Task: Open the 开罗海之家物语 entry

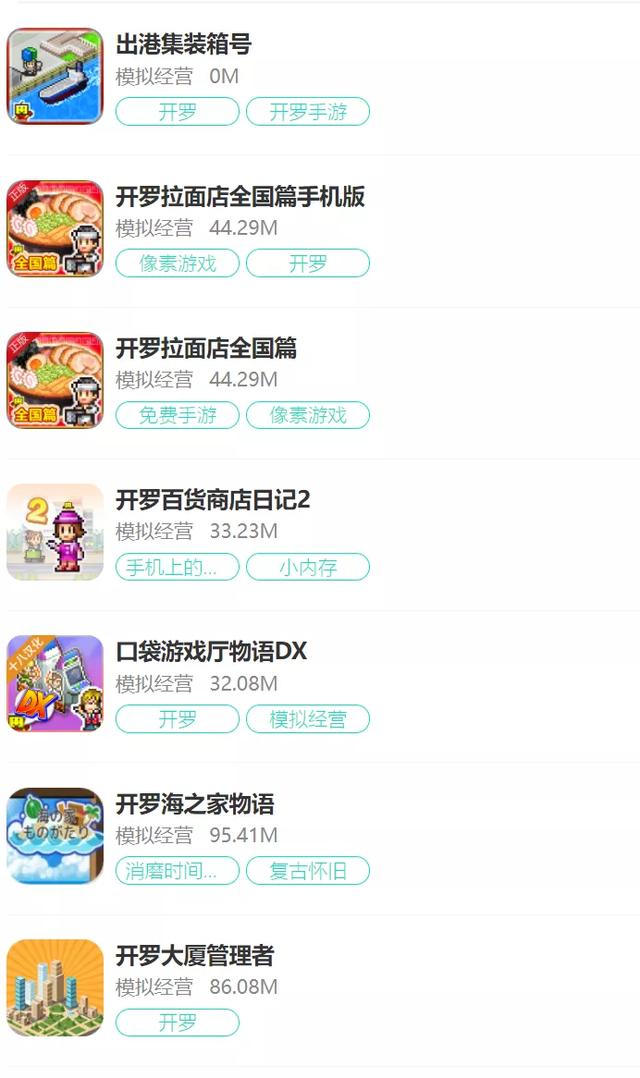Action: 194,804
